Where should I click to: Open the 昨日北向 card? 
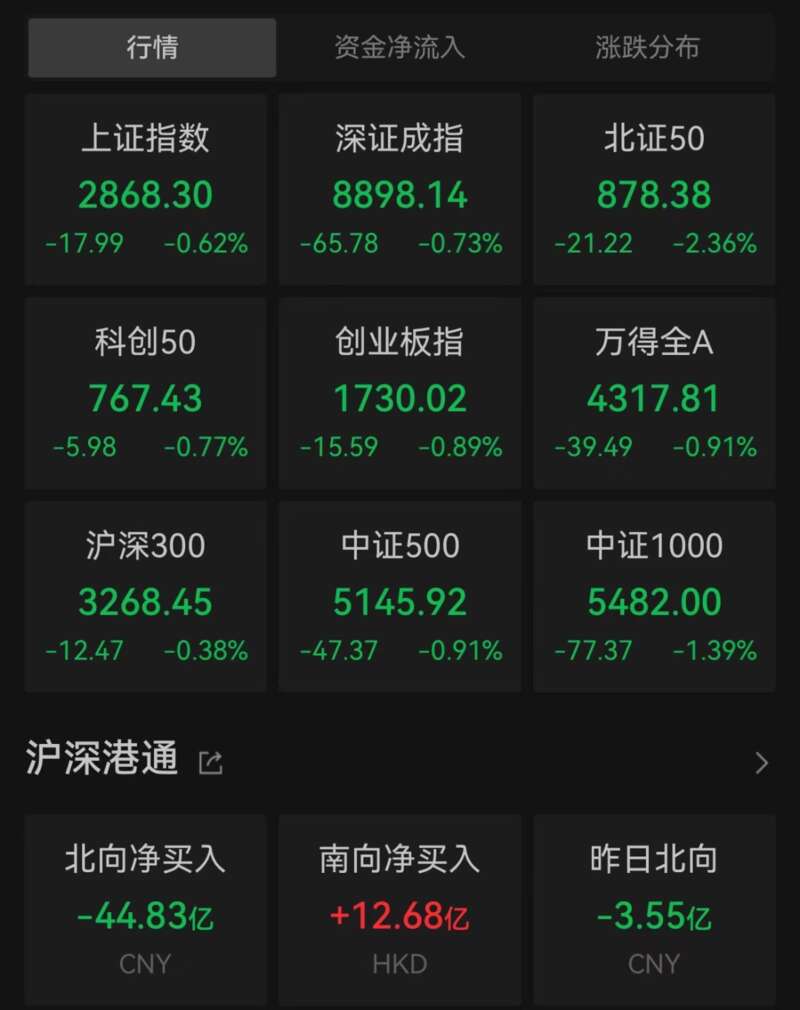(654, 908)
